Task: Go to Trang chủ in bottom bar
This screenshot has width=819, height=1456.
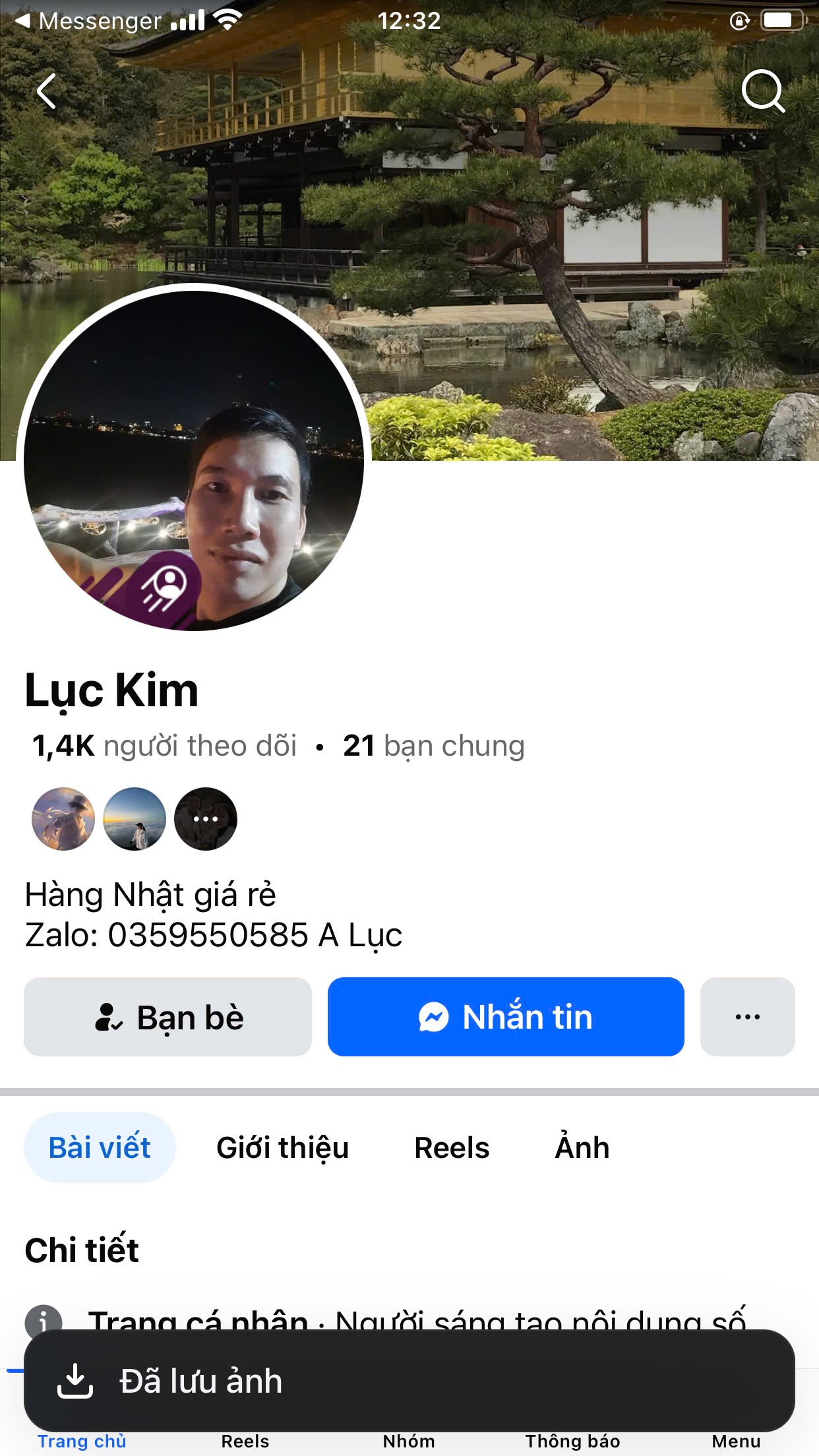Action: tap(82, 1441)
